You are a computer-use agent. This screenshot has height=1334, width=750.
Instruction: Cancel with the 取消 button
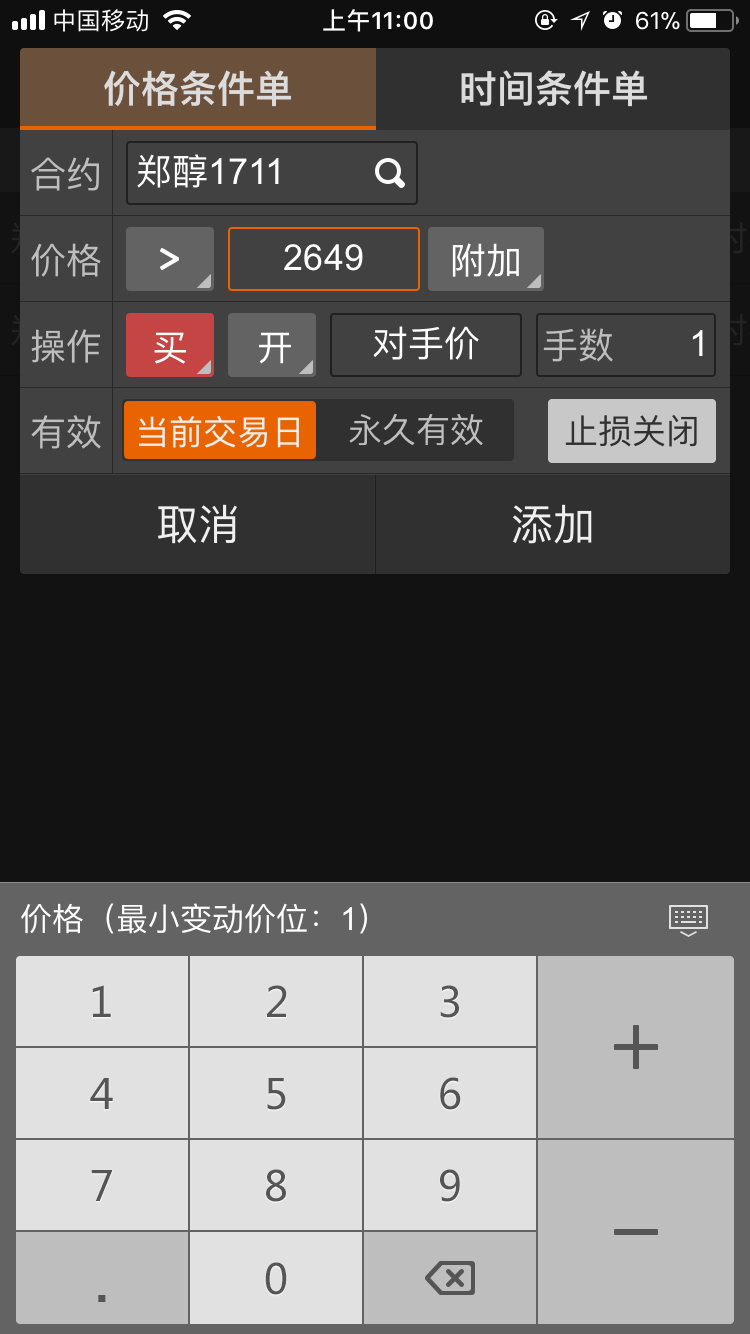coord(198,524)
